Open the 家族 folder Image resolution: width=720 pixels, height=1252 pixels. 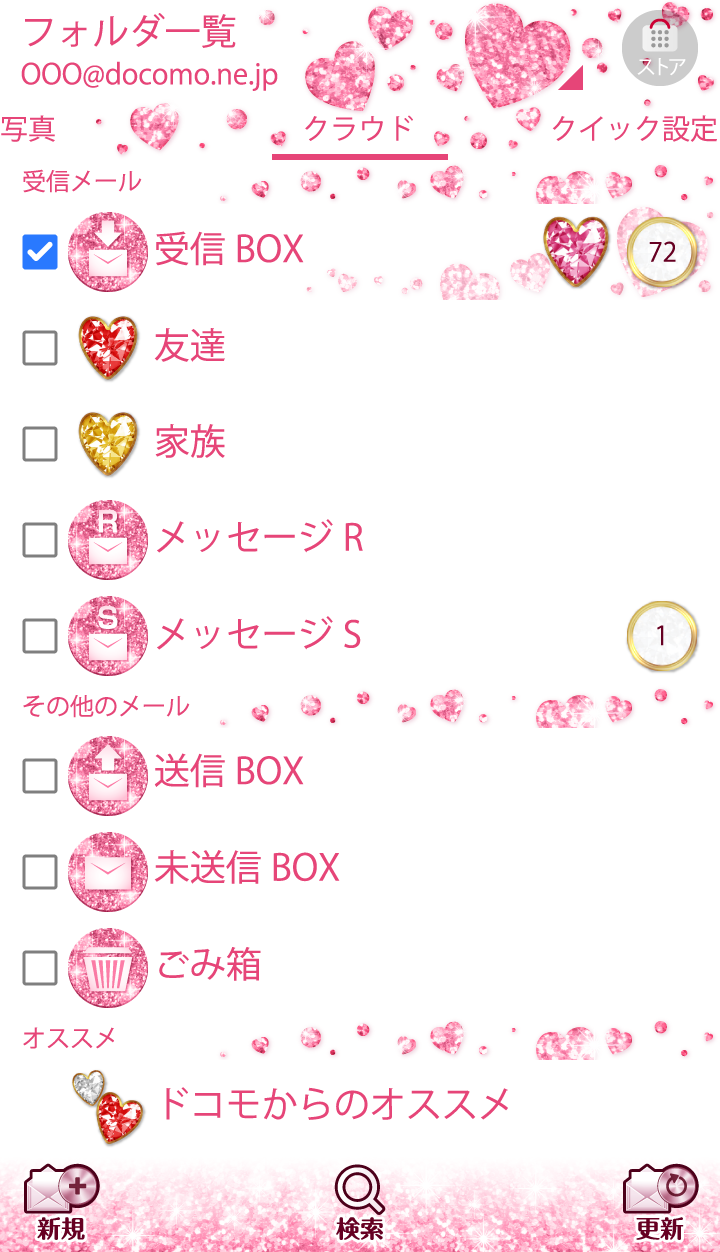pyautogui.click(x=190, y=443)
